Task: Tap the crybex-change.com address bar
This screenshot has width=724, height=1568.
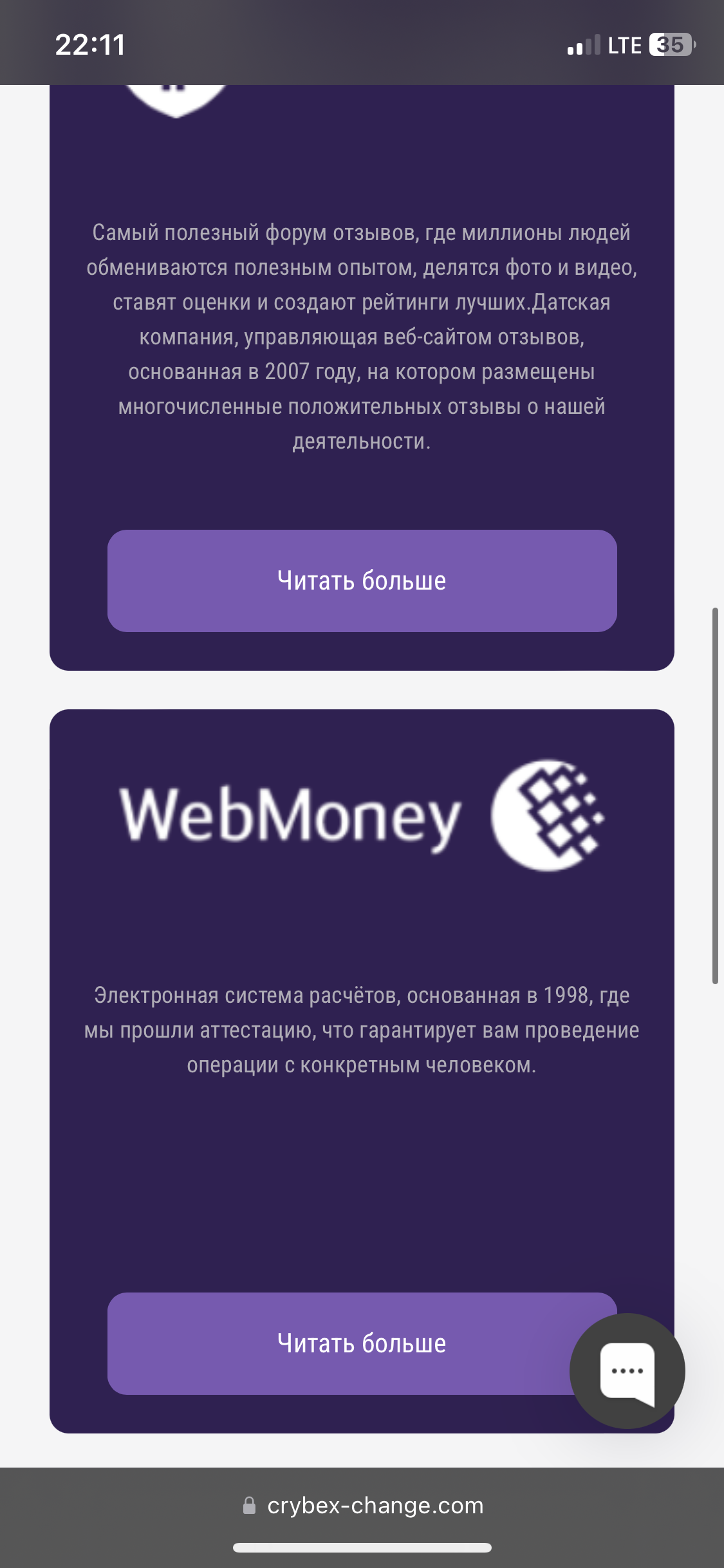Action: [362, 1506]
